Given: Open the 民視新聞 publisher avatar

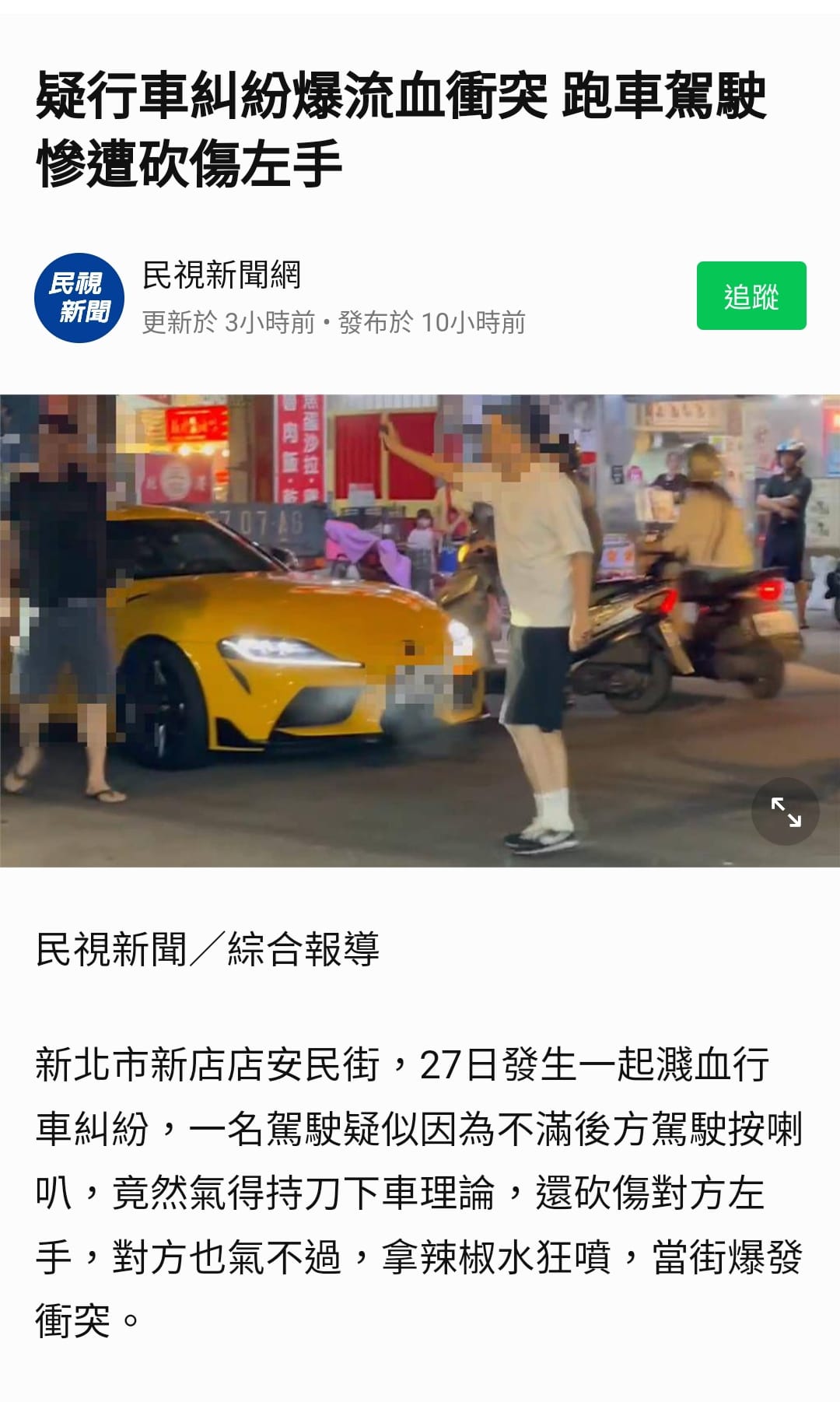Looking at the screenshot, I should 79,298.
